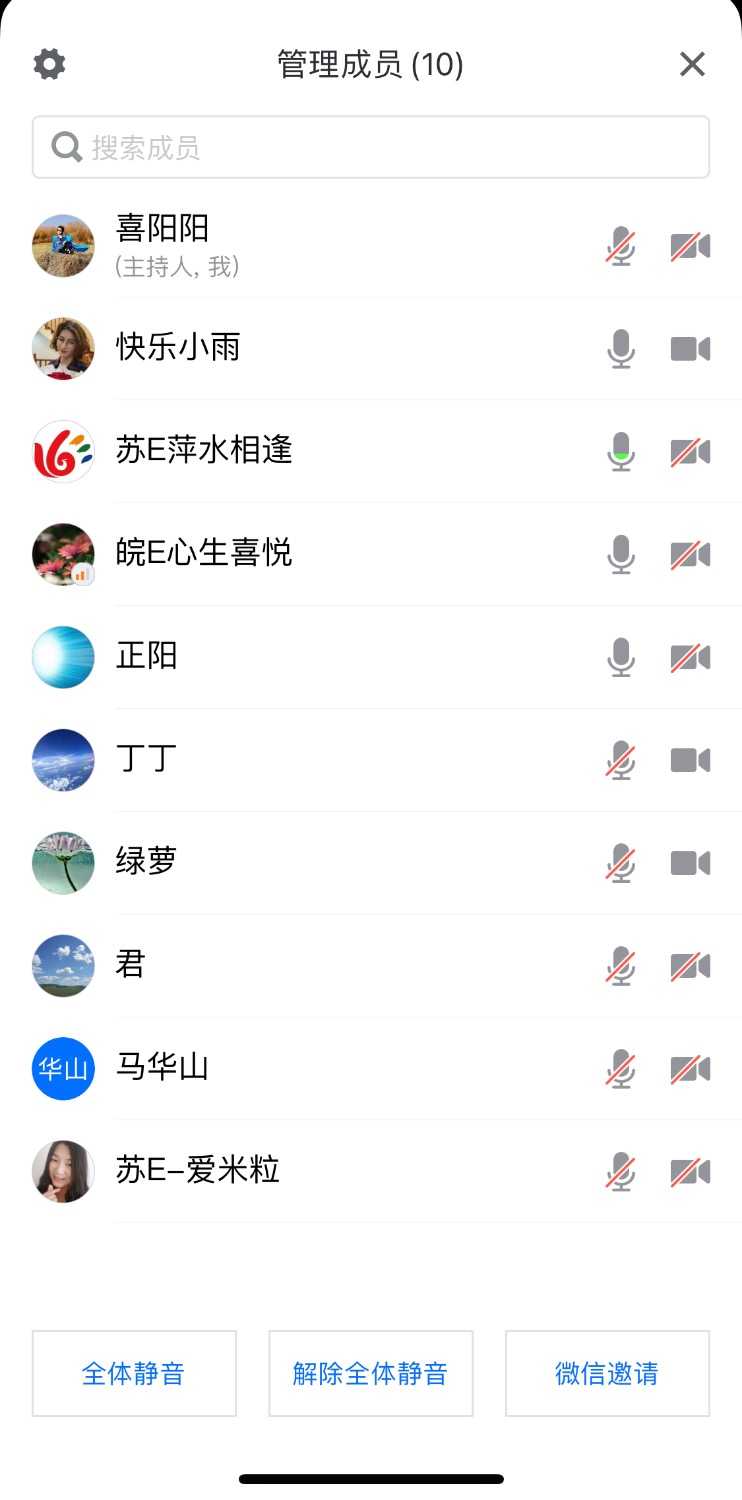
Task: Unmute 绿萝's microphone
Action: tap(620, 863)
